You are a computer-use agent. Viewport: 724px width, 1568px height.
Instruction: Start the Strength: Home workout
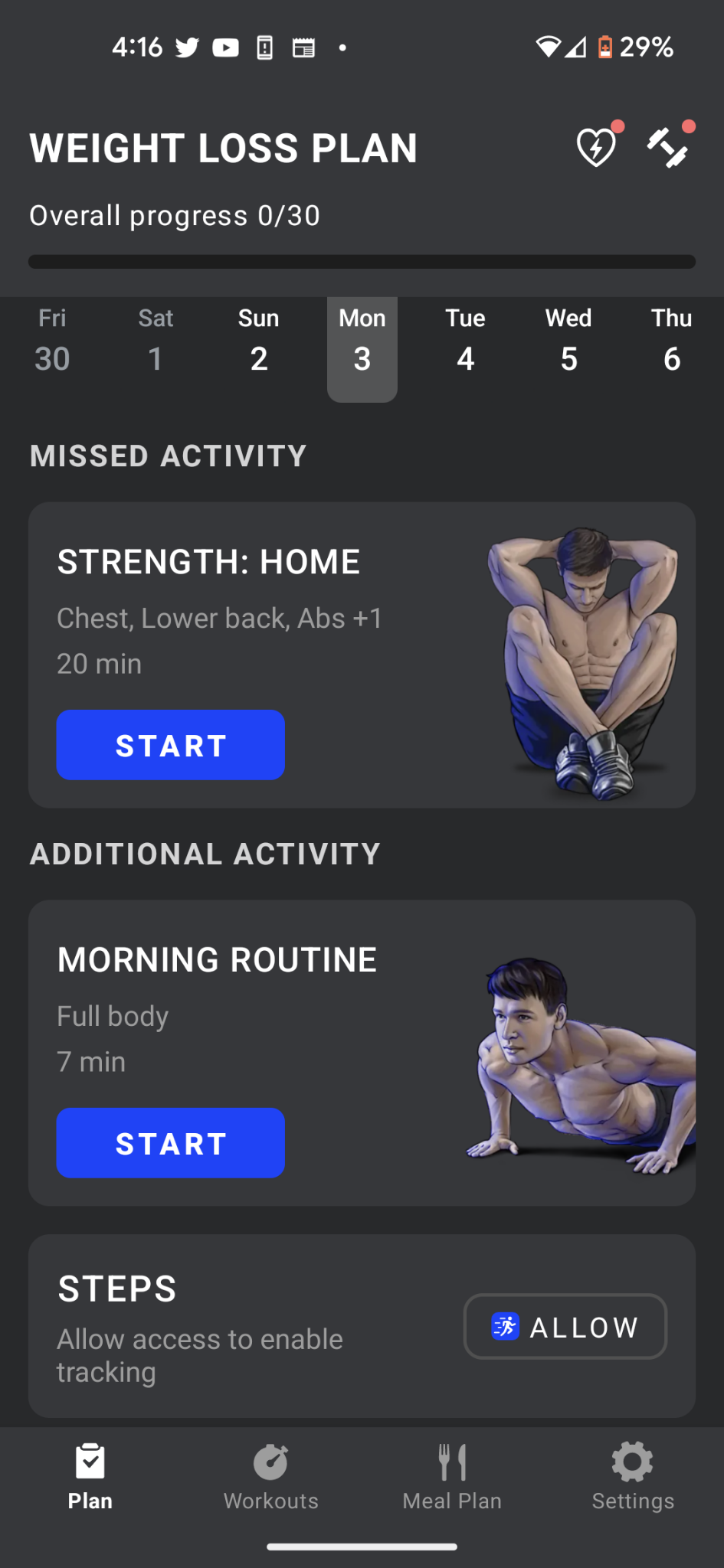(171, 745)
